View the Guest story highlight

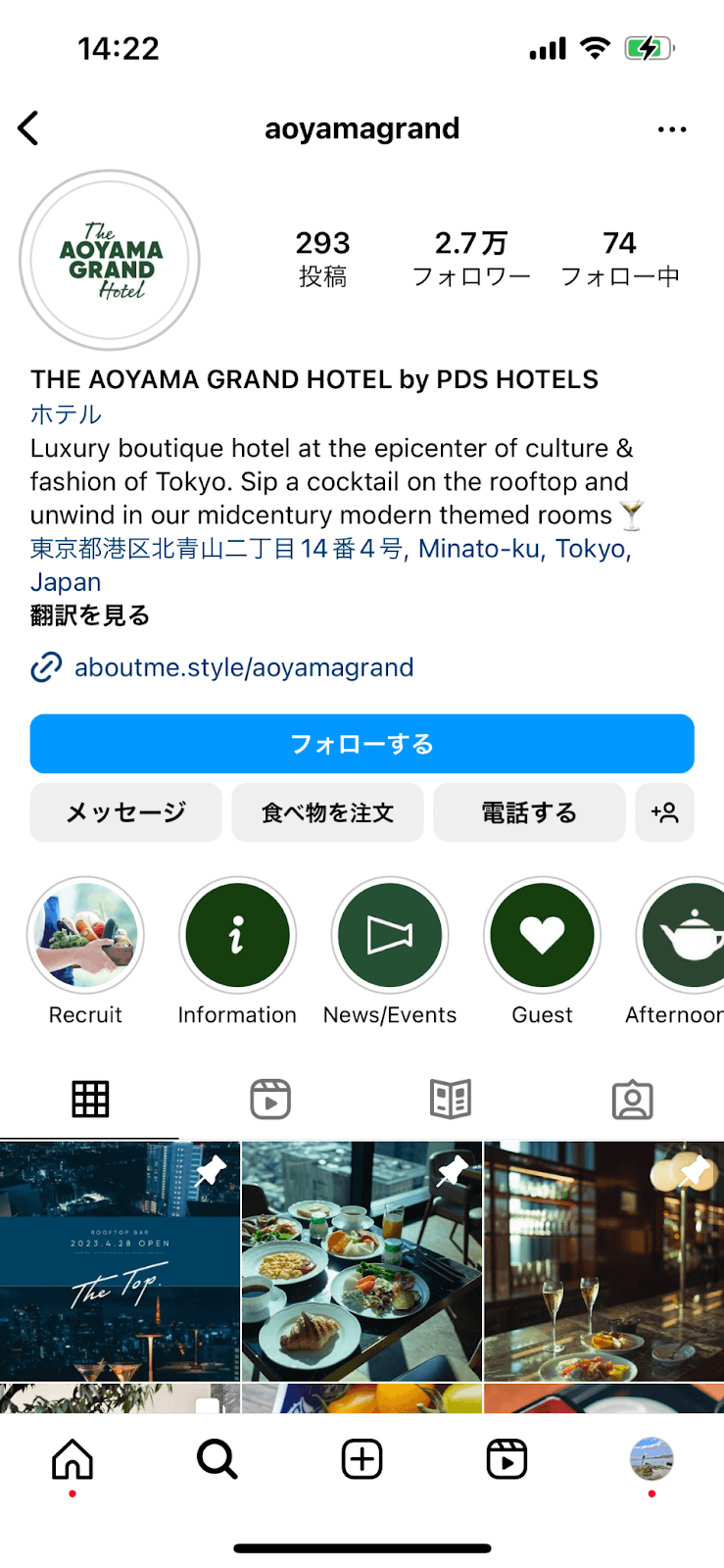click(542, 936)
